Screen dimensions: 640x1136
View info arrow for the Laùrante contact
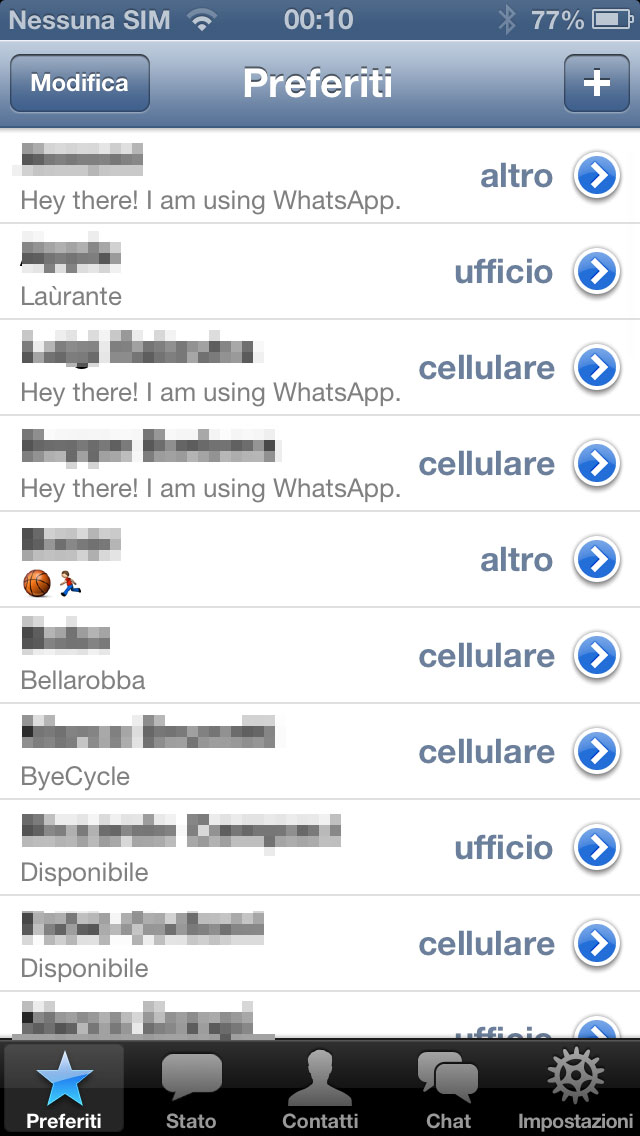click(x=597, y=272)
